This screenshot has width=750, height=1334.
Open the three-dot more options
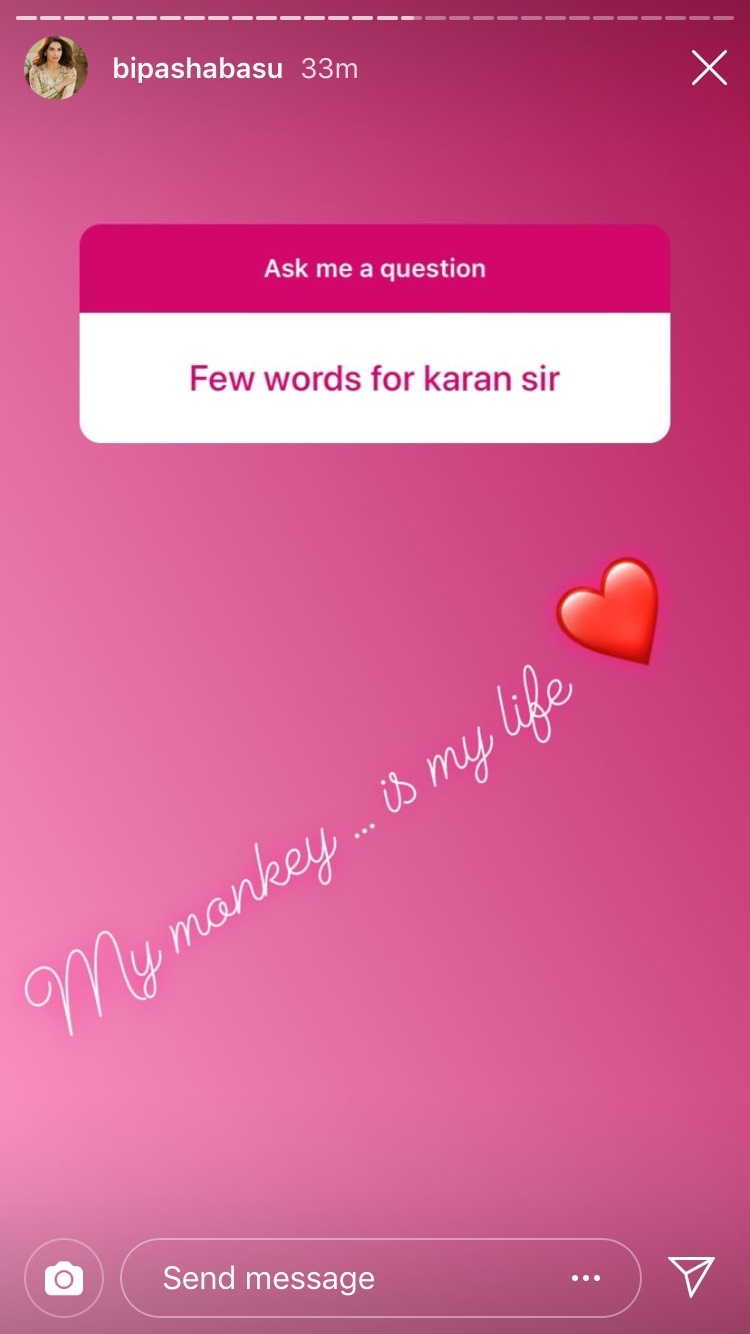tap(586, 1278)
